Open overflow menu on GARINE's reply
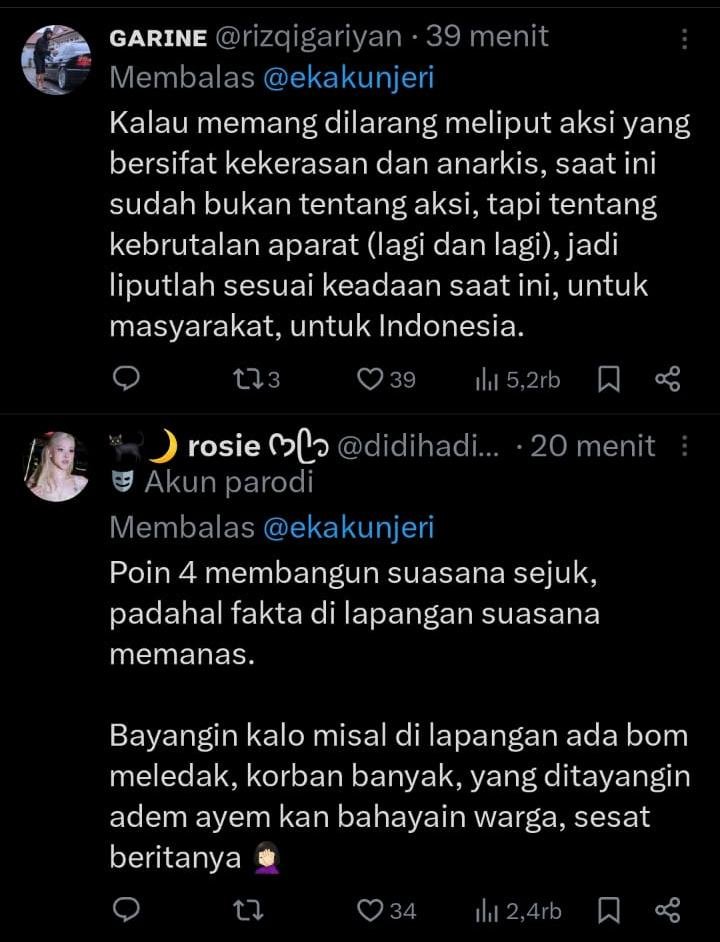The width and height of the screenshot is (720, 942). 685,38
